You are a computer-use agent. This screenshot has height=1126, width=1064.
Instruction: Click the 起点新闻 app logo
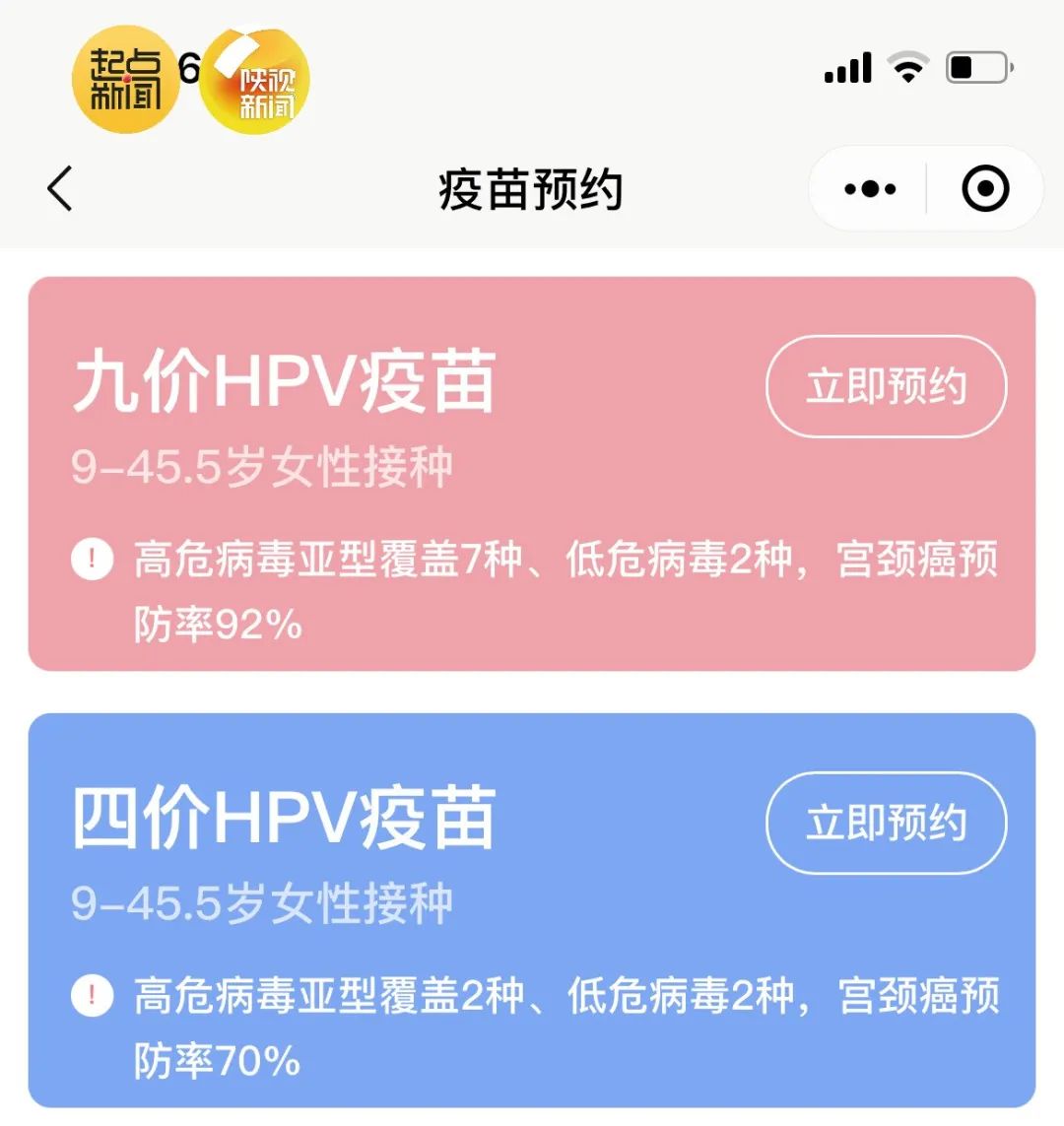[125, 79]
